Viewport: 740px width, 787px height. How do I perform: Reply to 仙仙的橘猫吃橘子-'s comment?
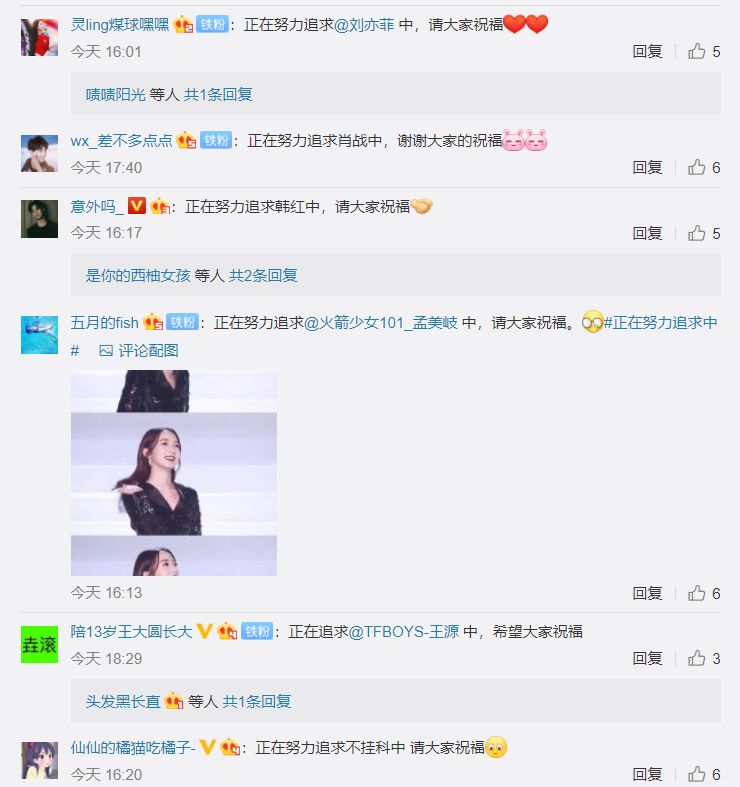click(x=647, y=774)
